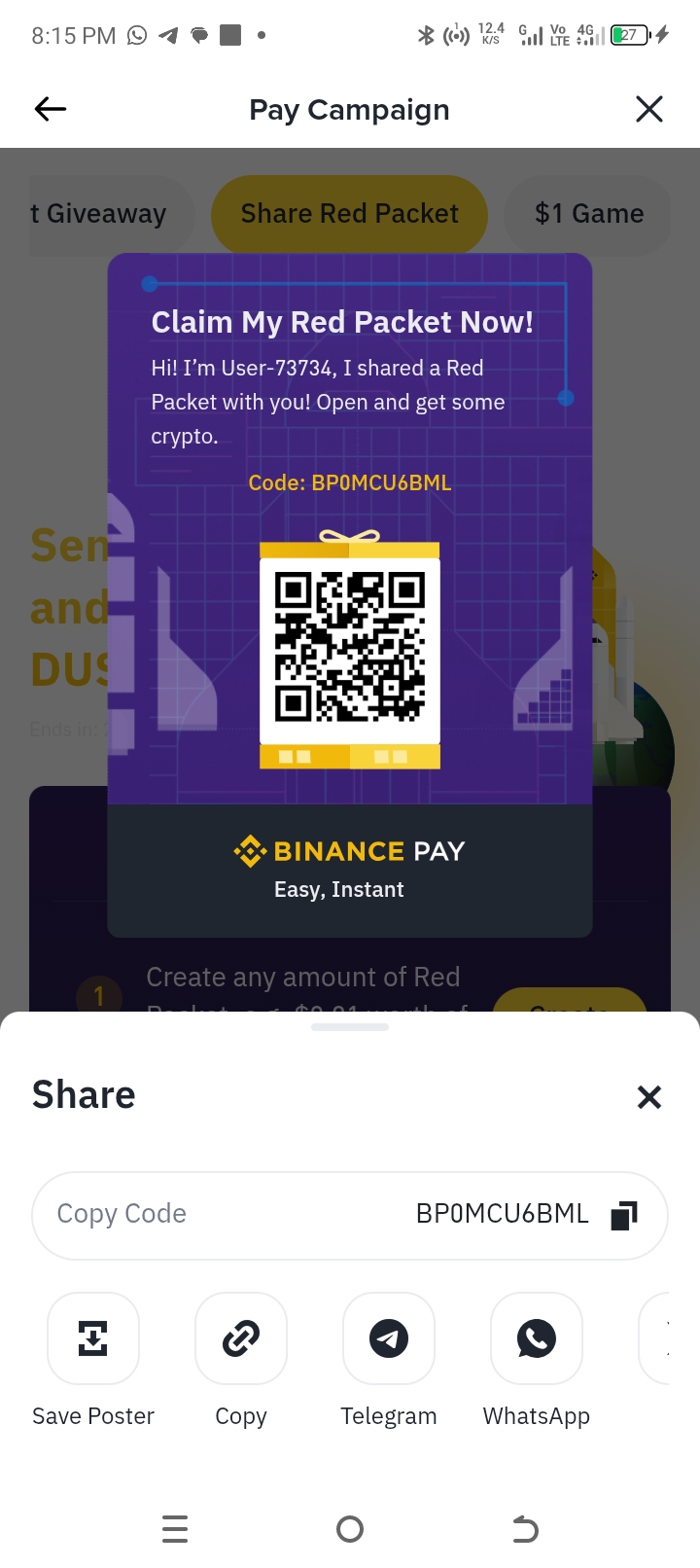This screenshot has height=1568, width=700.
Task: Copy the red packet code BP0MCU6BML
Action: (x=623, y=1215)
